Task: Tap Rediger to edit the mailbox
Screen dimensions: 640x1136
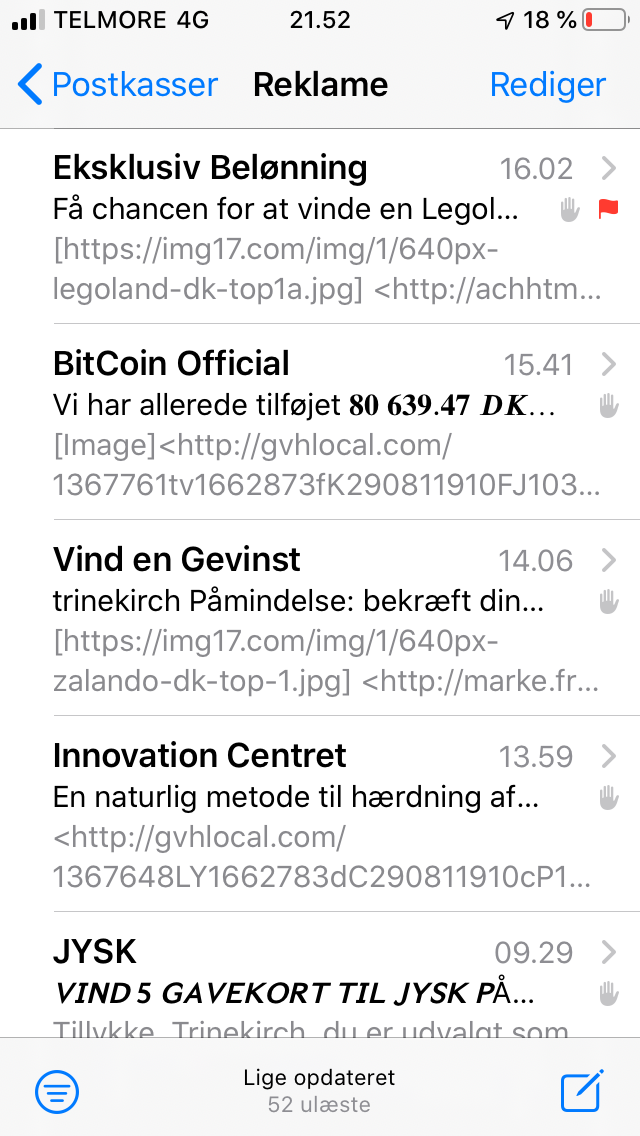Action: (x=547, y=85)
